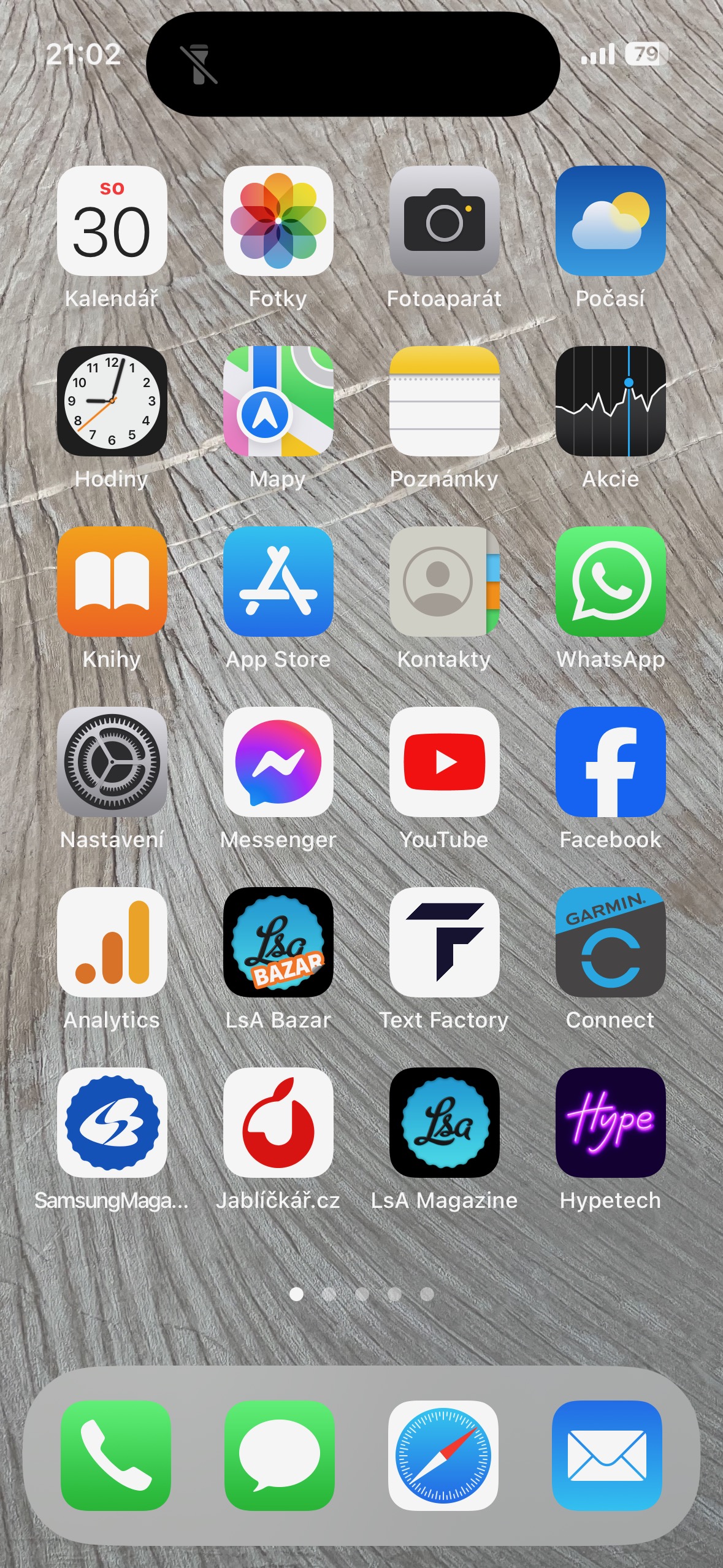Open Garmin Connect
This screenshot has height=1568, width=723.
(x=611, y=943)
